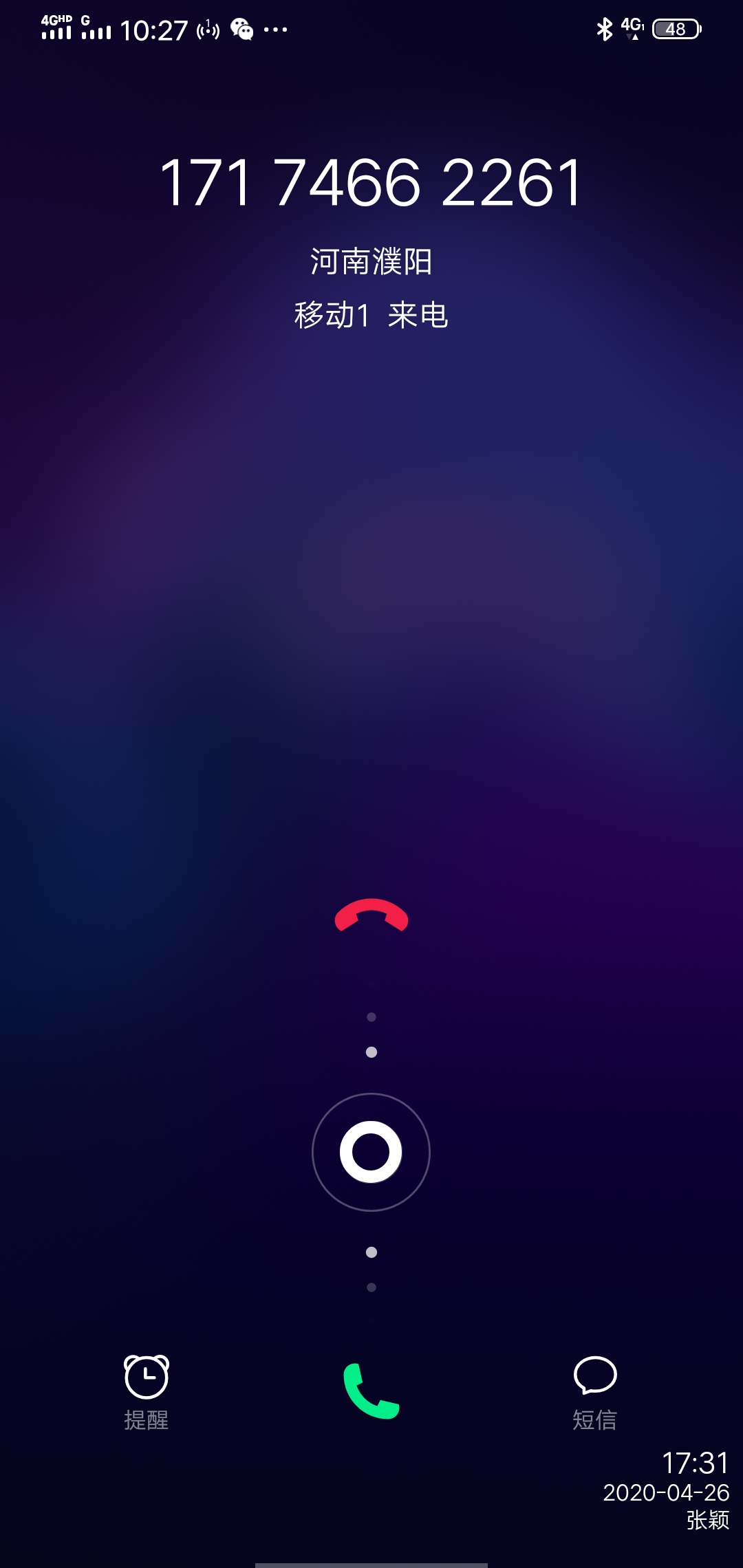Decline the incoming call with red hang-up icon
743x1568 pixels.
point(371,916)
